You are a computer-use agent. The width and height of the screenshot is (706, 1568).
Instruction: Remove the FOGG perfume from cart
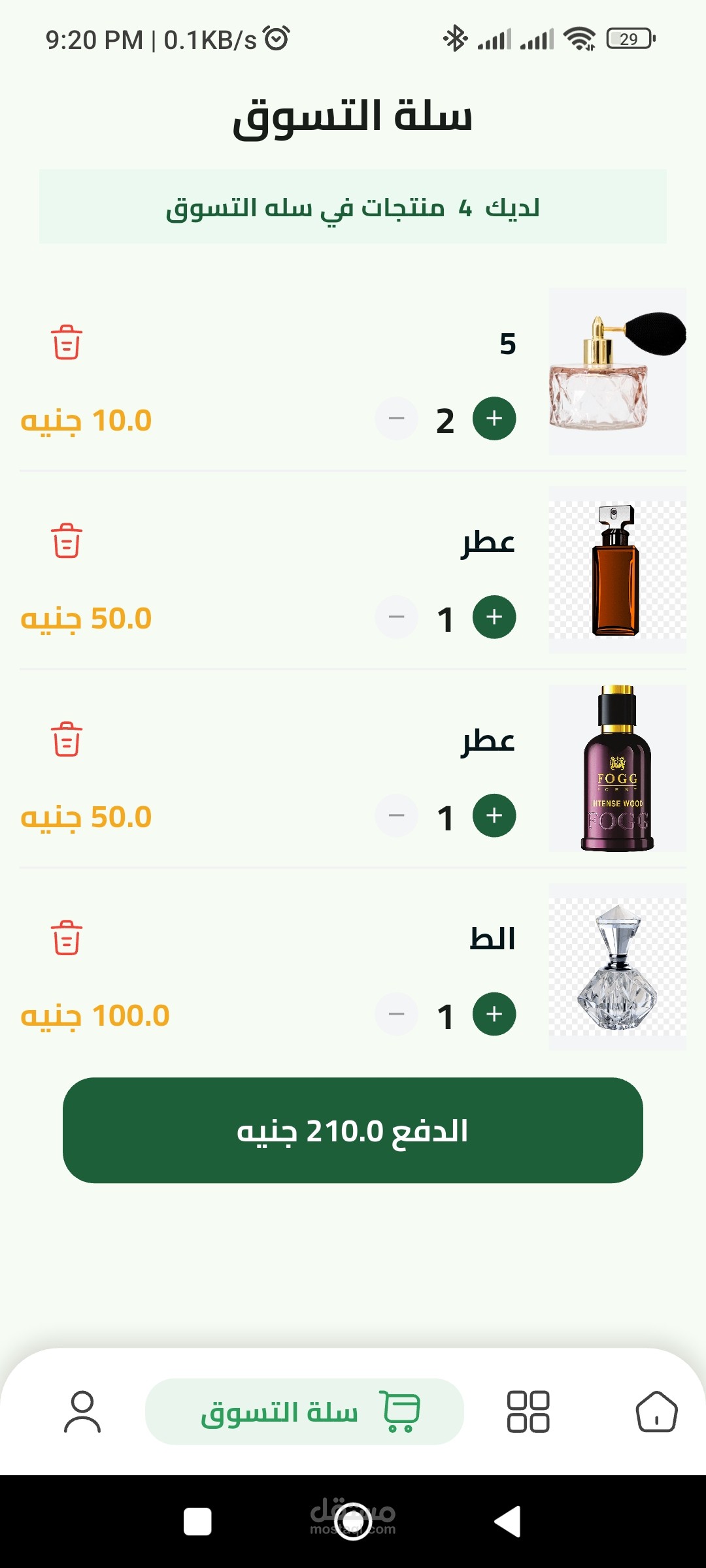point(67,740)
